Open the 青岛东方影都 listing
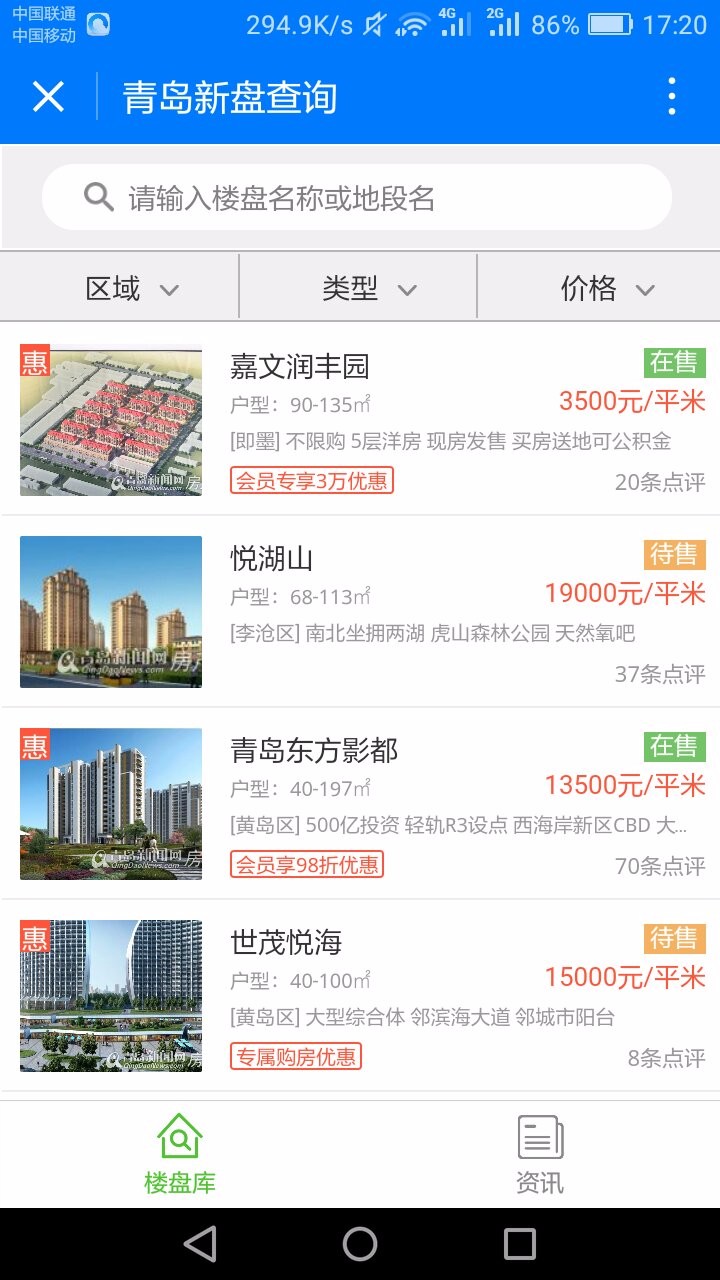Image resolution: width=720 pixels, height=1280 pixels. 360,804
